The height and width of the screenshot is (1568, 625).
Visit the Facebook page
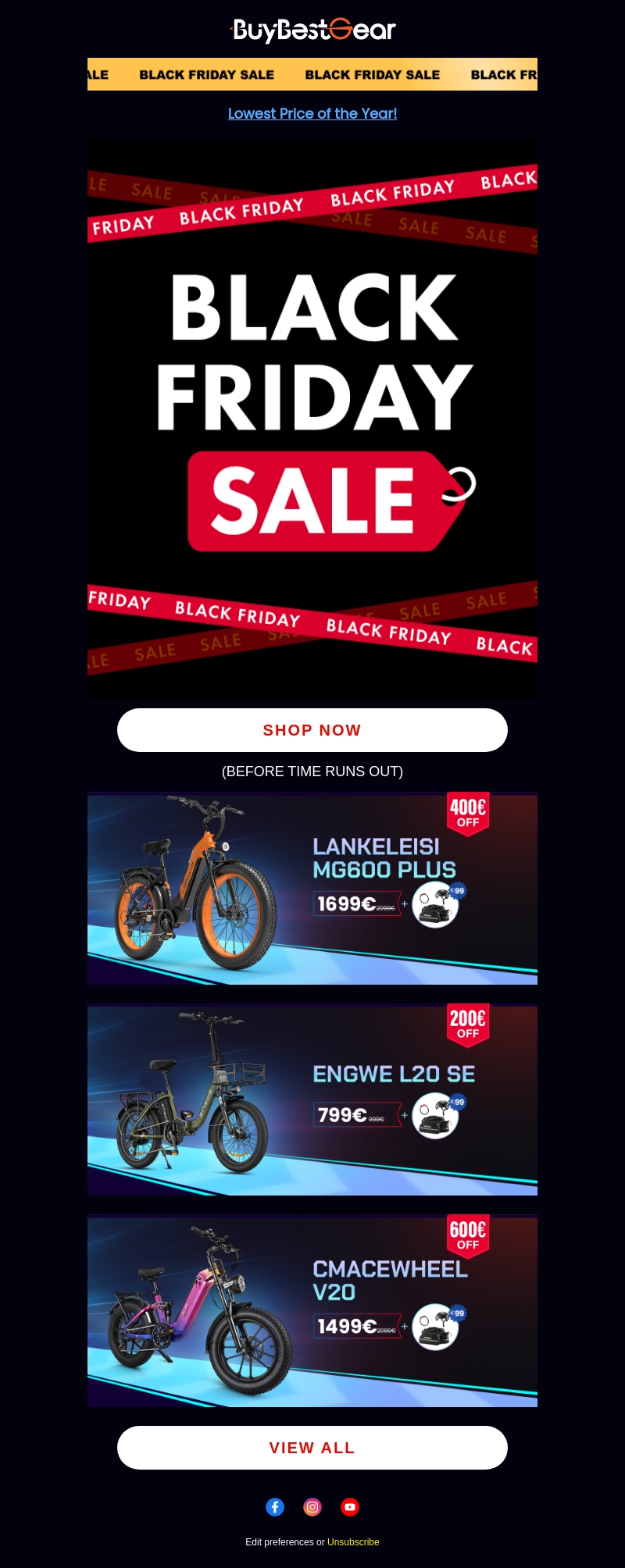[x=275, y=1507]
